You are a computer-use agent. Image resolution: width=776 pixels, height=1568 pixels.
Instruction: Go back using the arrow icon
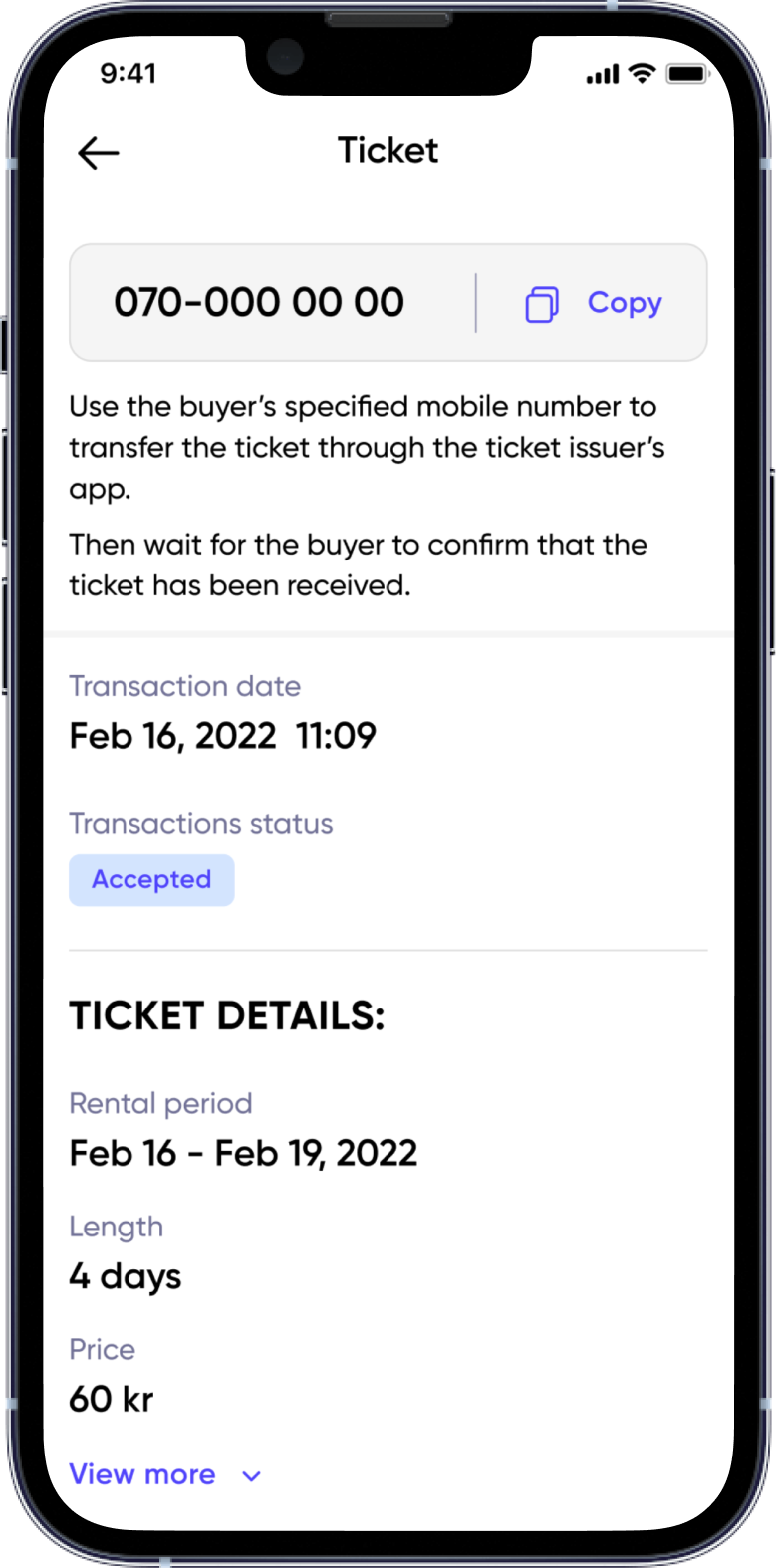point(99,153)
